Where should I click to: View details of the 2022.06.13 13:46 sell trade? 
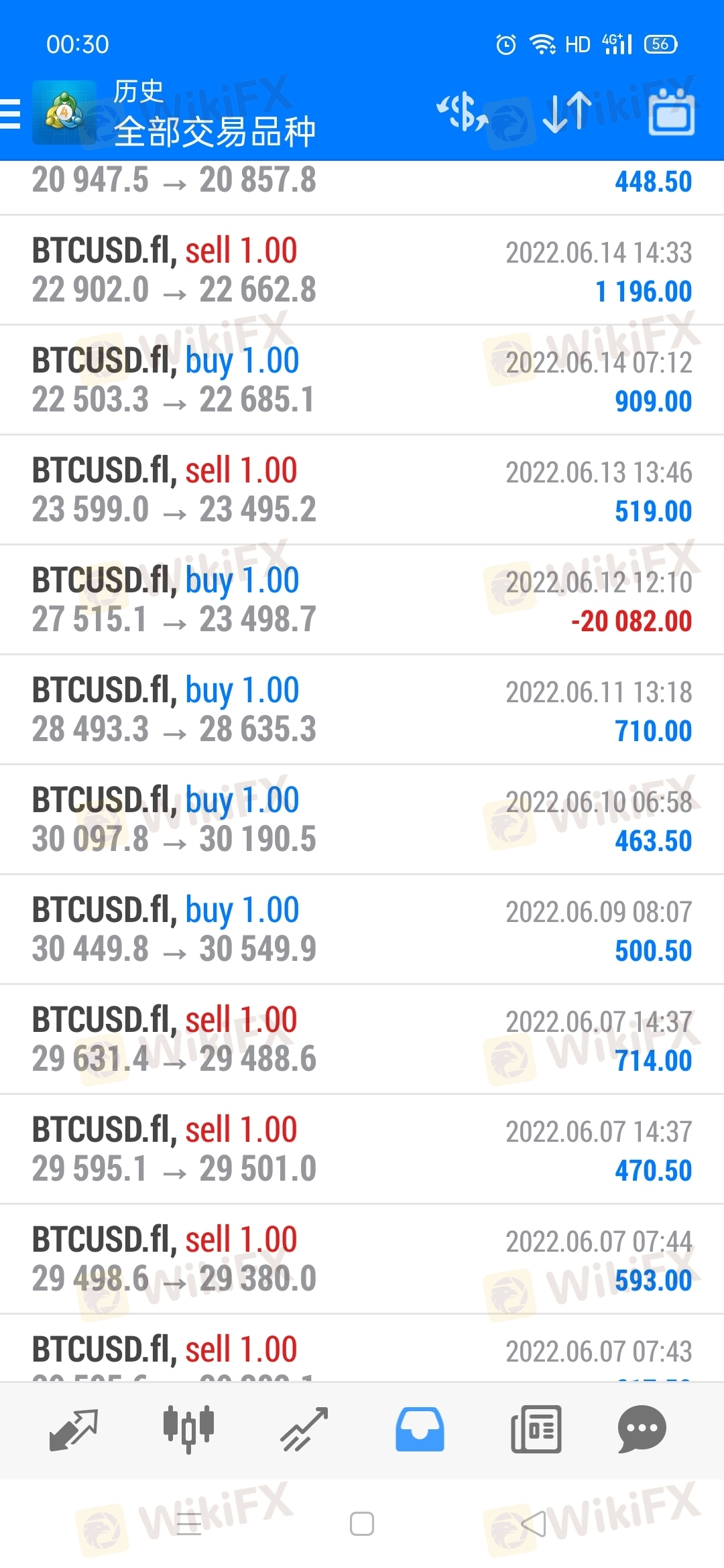click(362, 491)
